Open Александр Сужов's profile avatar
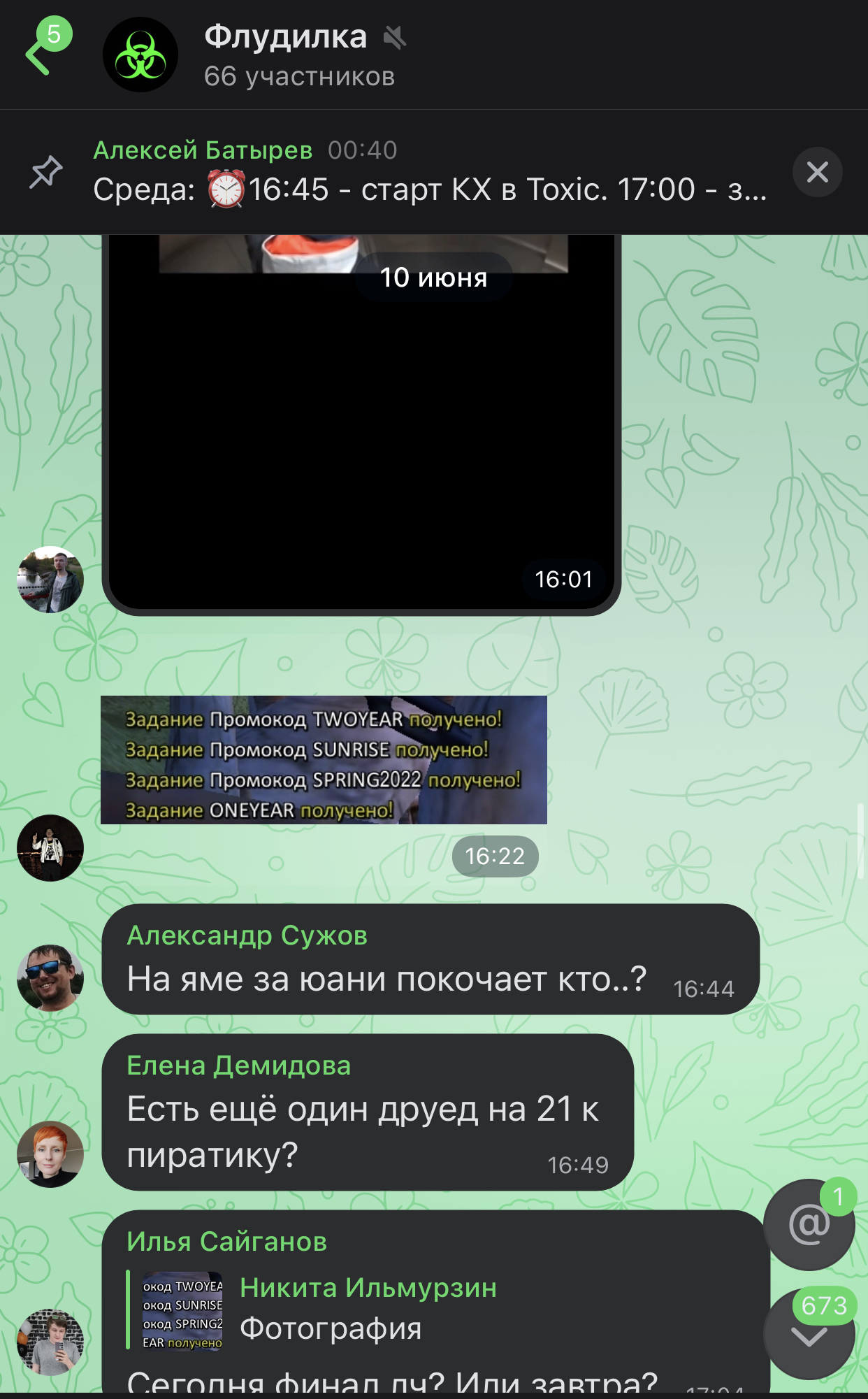Viewport: 868px width, 1399px height. coord(50,977)
